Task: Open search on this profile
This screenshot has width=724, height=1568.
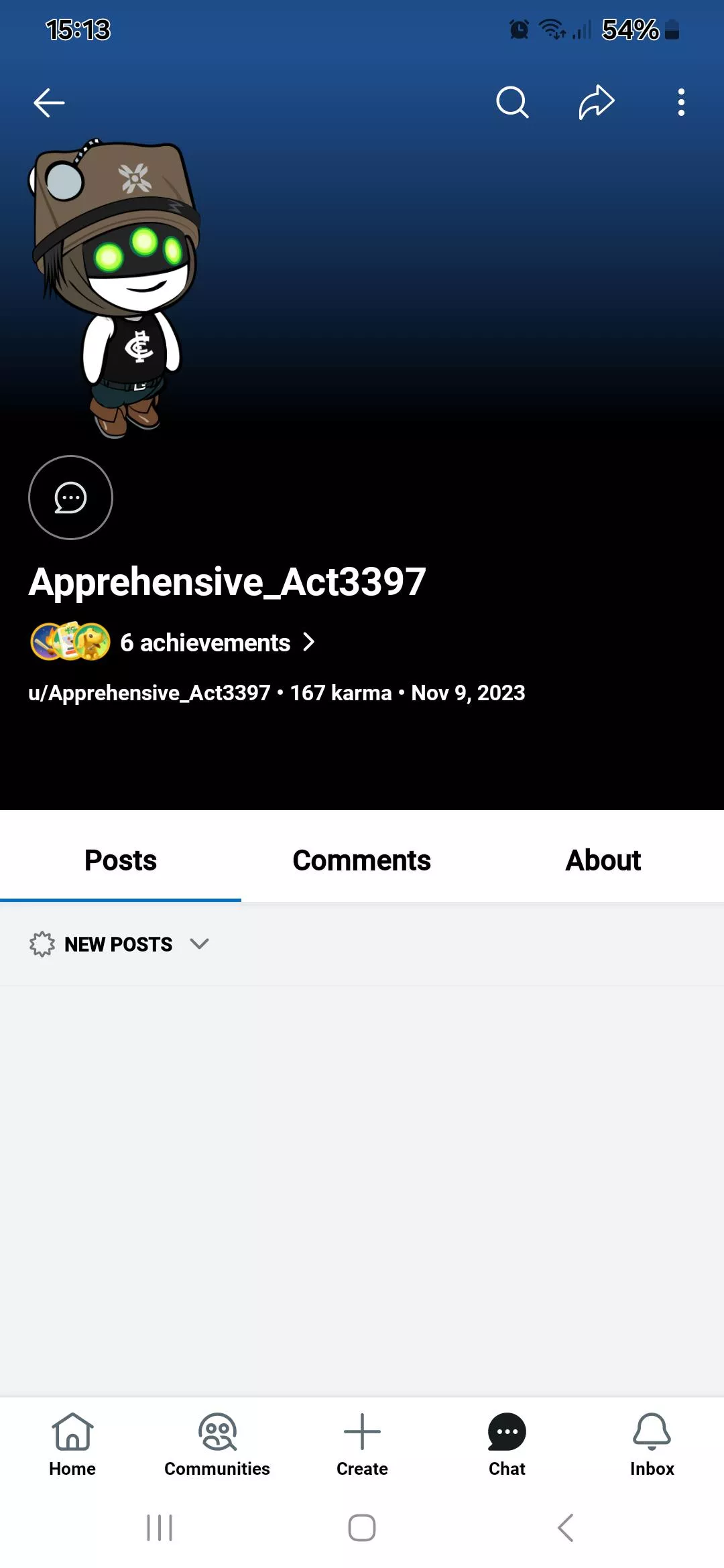Action: coord(512,103)
